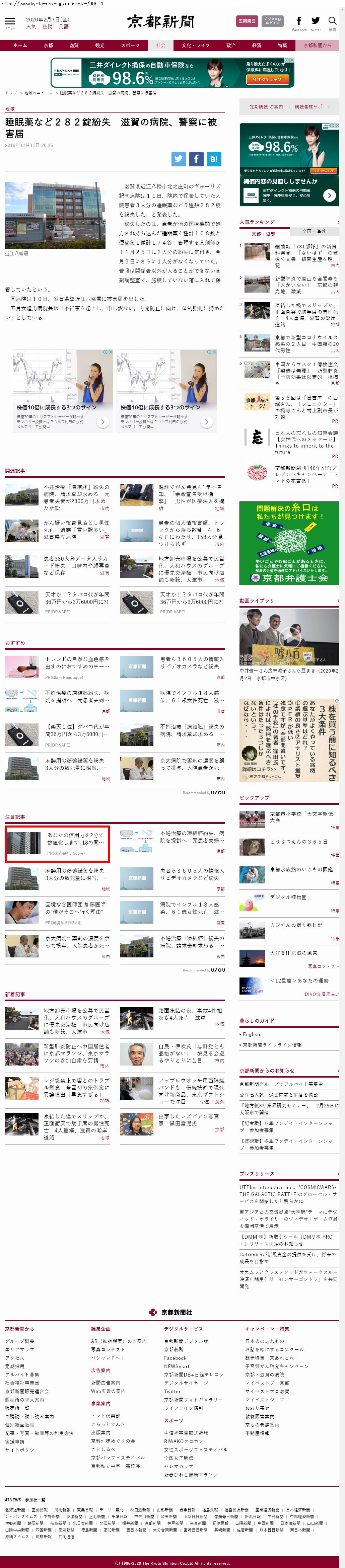Switch to the スポーツ navigation tab

pos(130,45)
